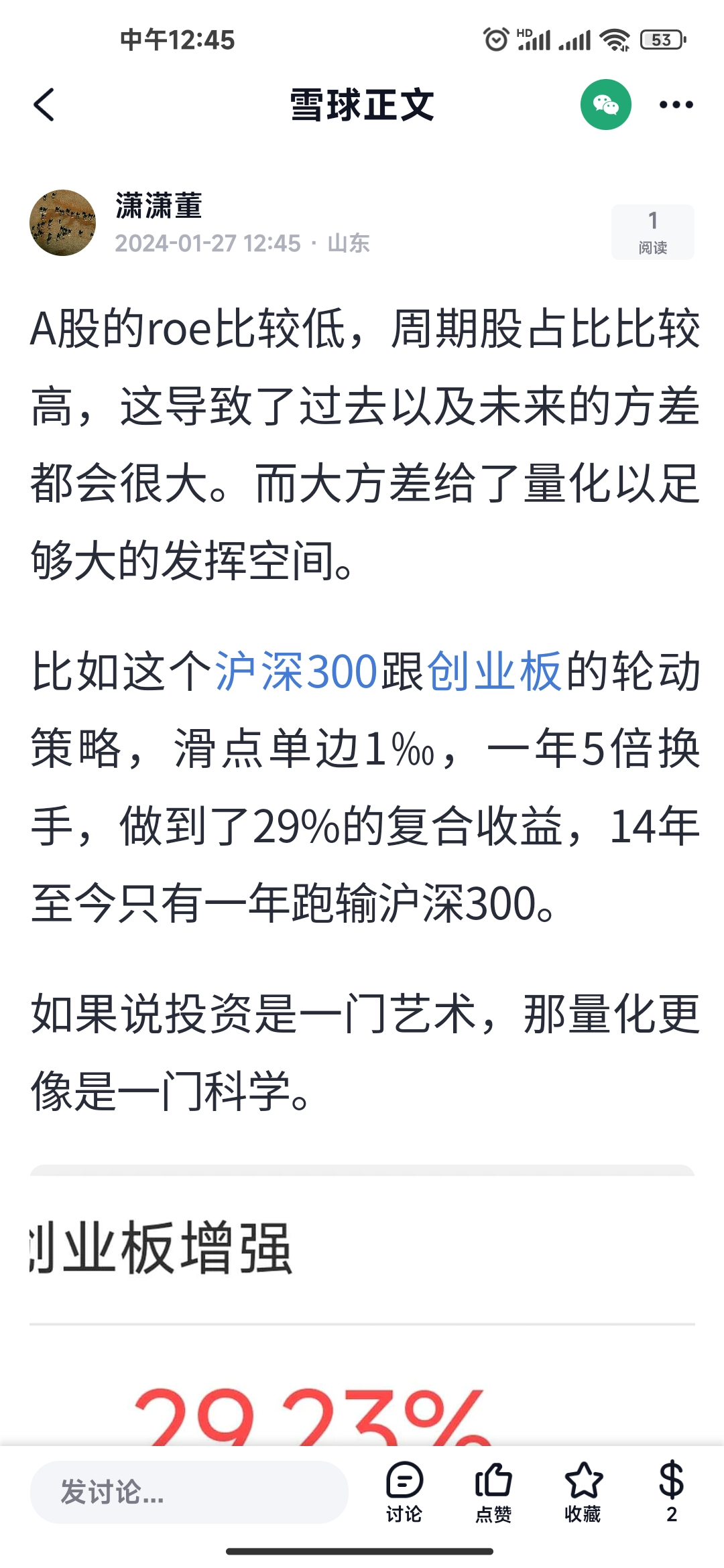Image resolution: width=724 pixels, height=1568 pixels.
Task: Like the post with 点赞
Action: click(493, 1492)
